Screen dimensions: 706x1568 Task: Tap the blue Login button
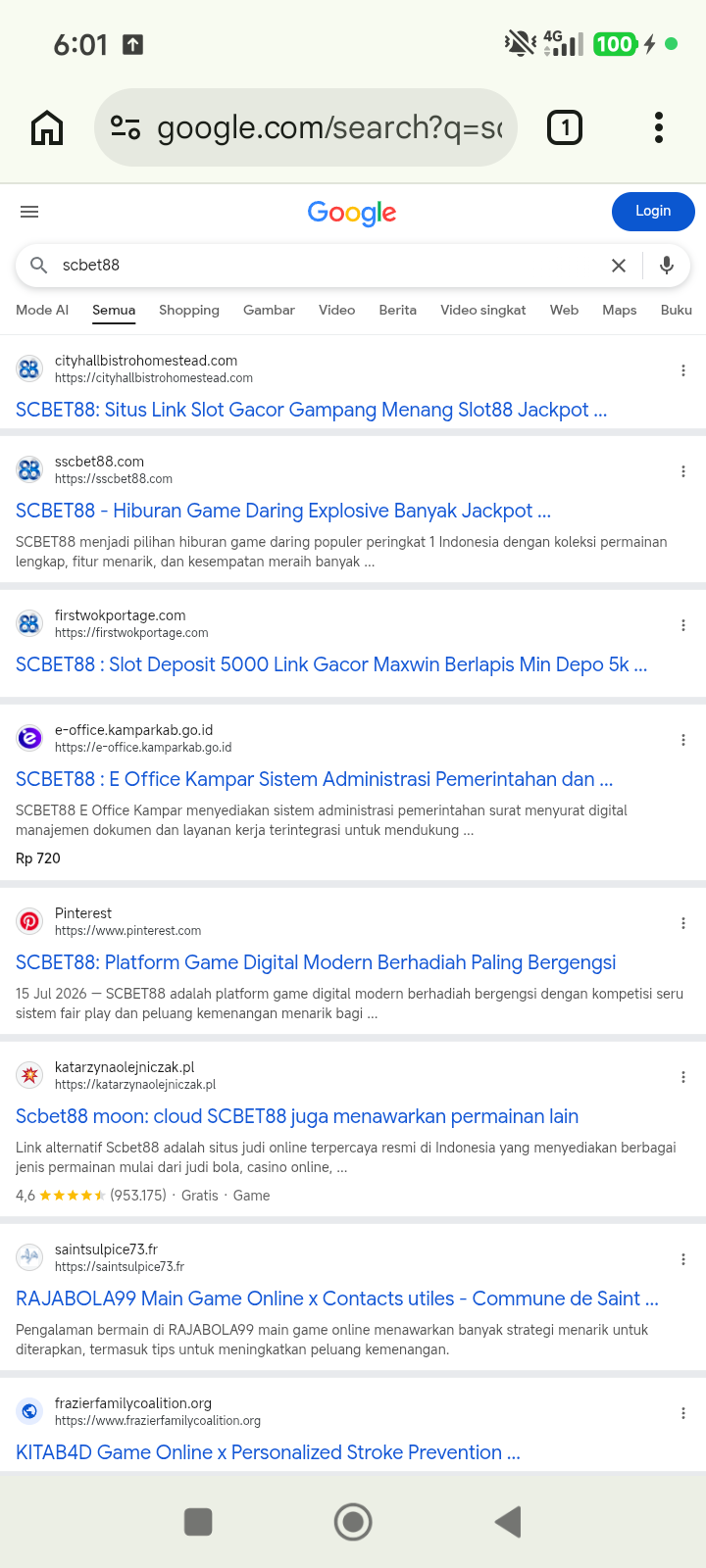653,212
